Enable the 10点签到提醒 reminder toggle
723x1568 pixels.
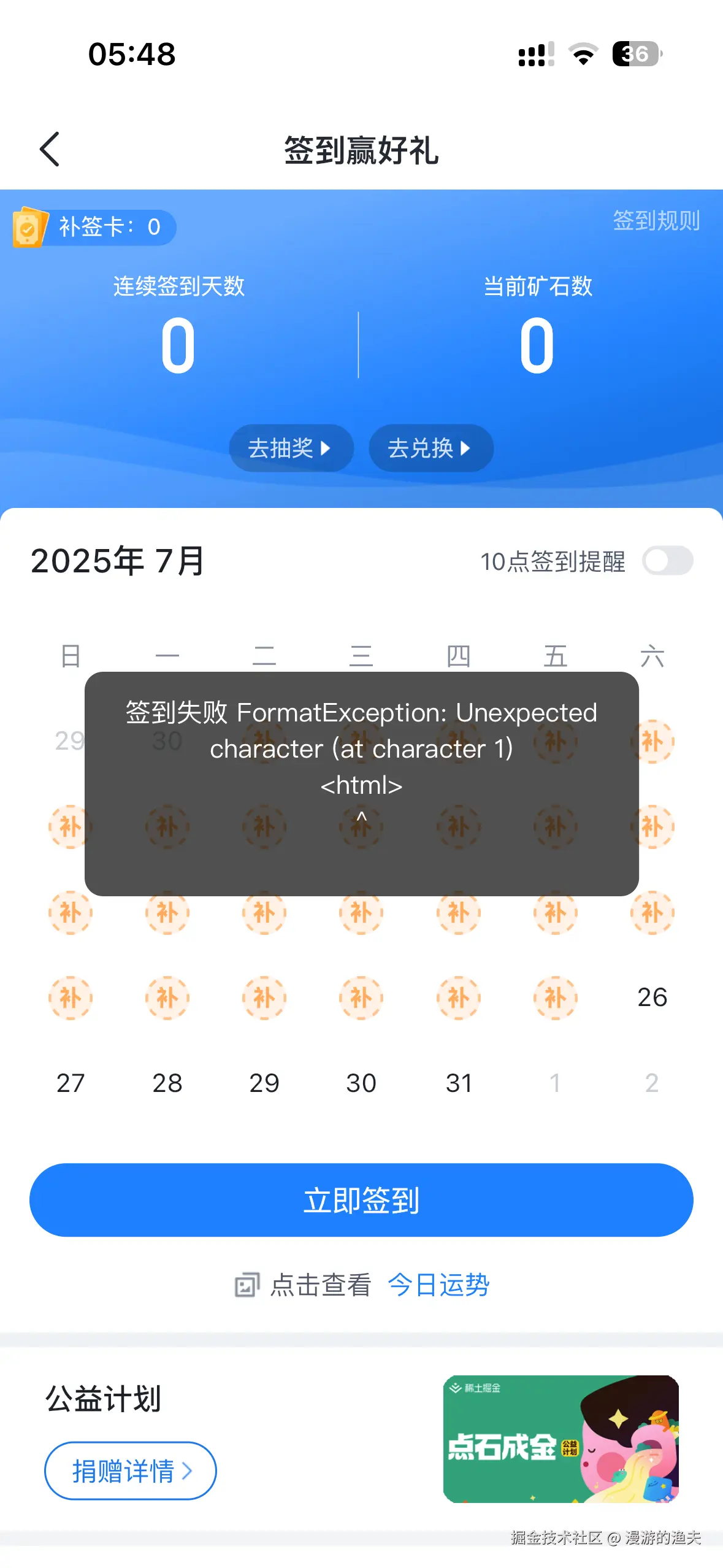pos(668,561)
